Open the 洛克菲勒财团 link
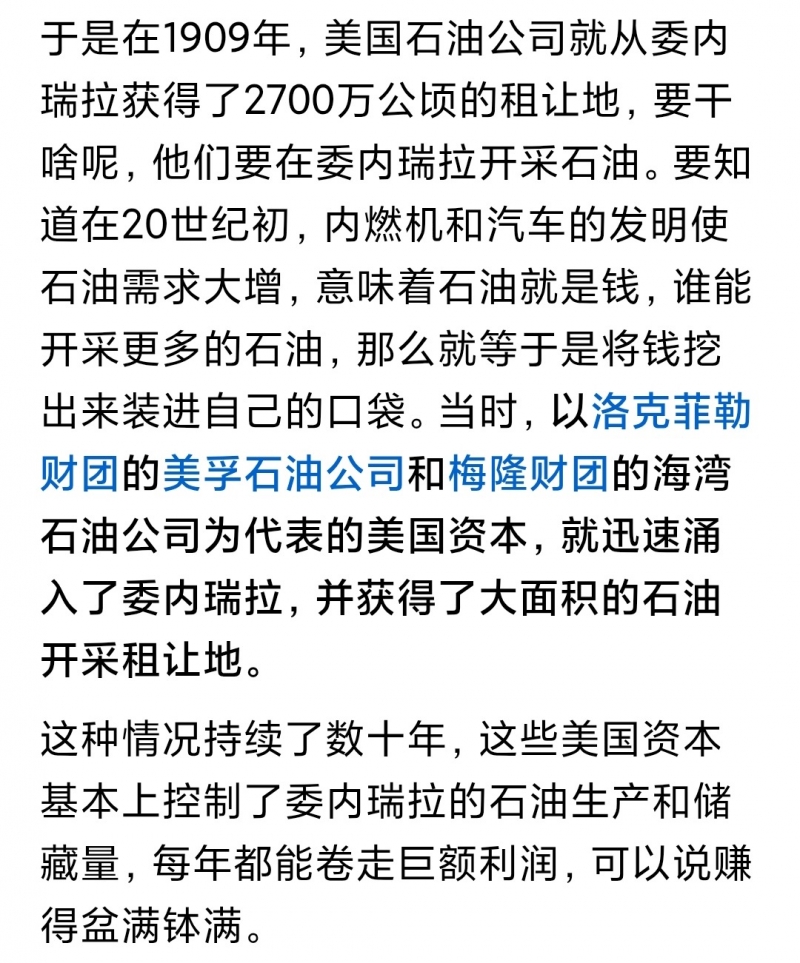The image size is (800, 963). (x=670, y=413)
